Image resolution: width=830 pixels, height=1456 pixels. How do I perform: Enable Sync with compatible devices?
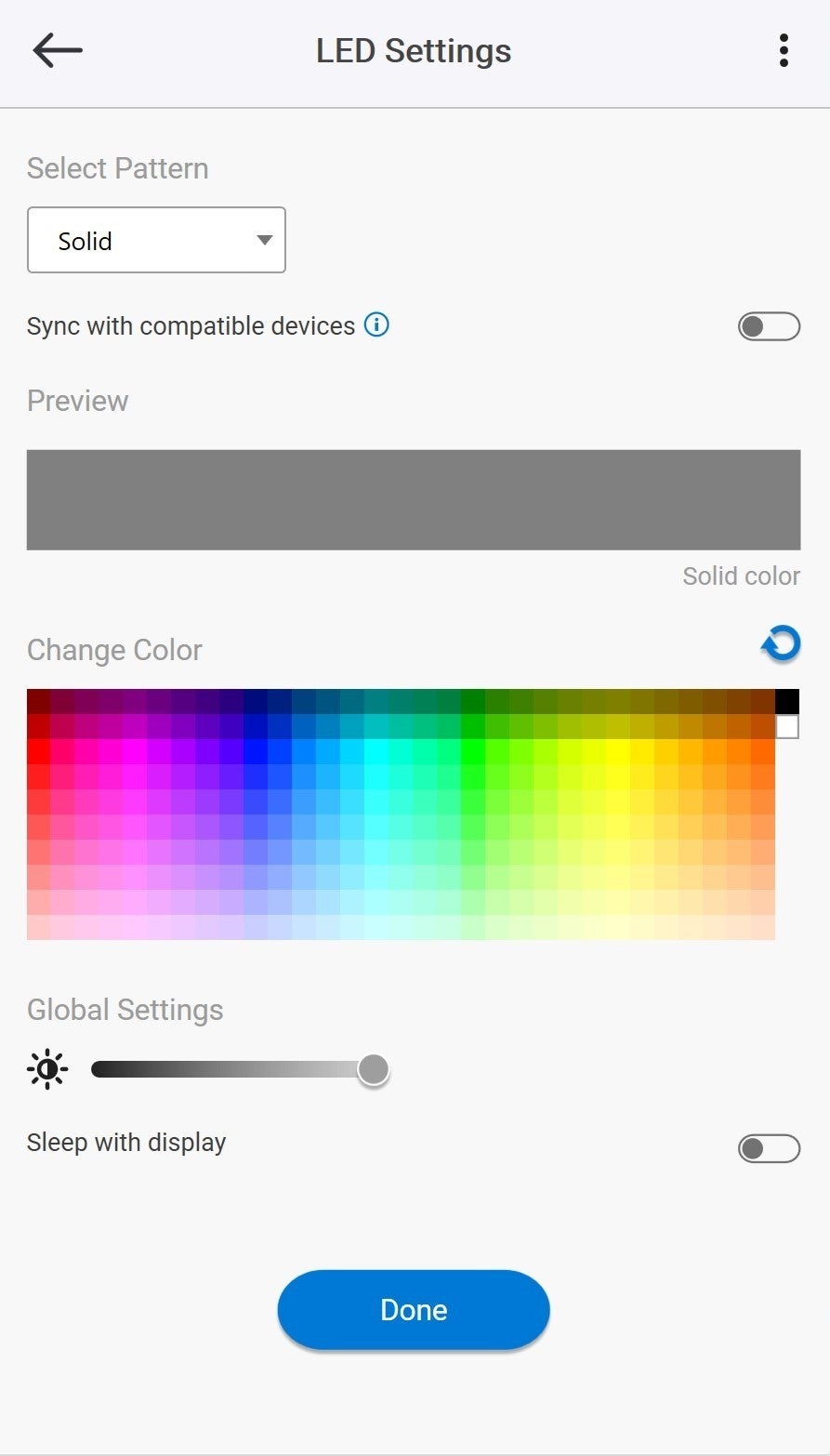(x=769, y=326)
